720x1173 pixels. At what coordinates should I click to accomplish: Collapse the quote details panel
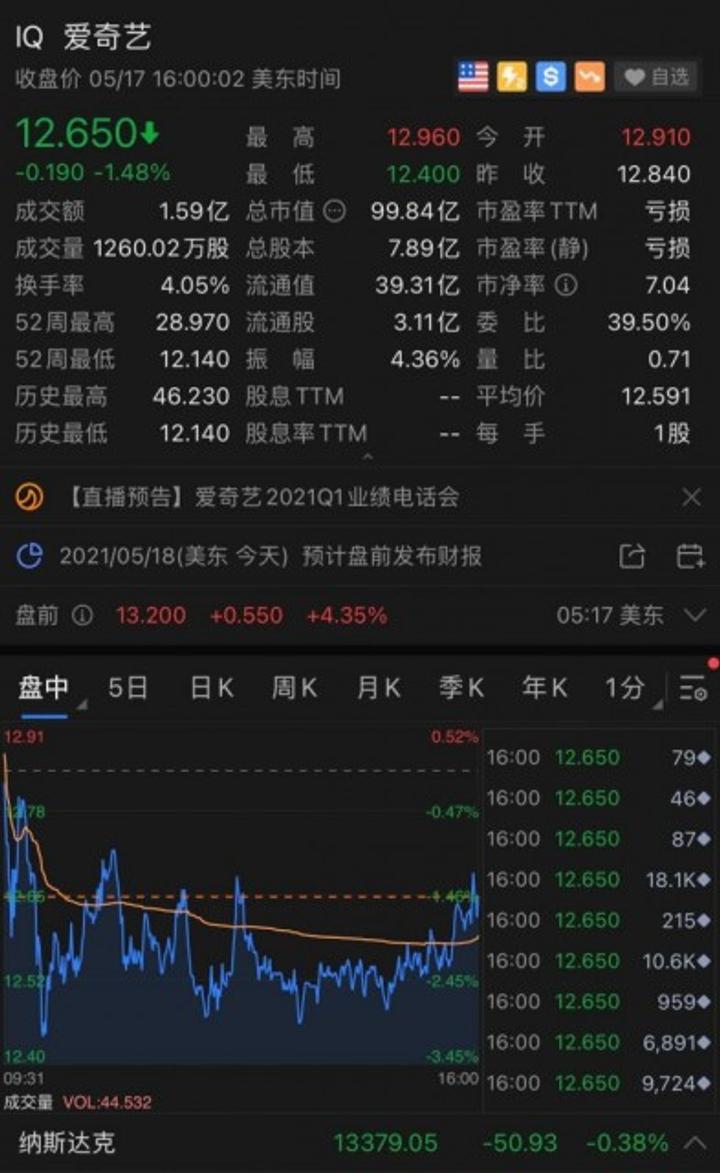tap(367, 456)
